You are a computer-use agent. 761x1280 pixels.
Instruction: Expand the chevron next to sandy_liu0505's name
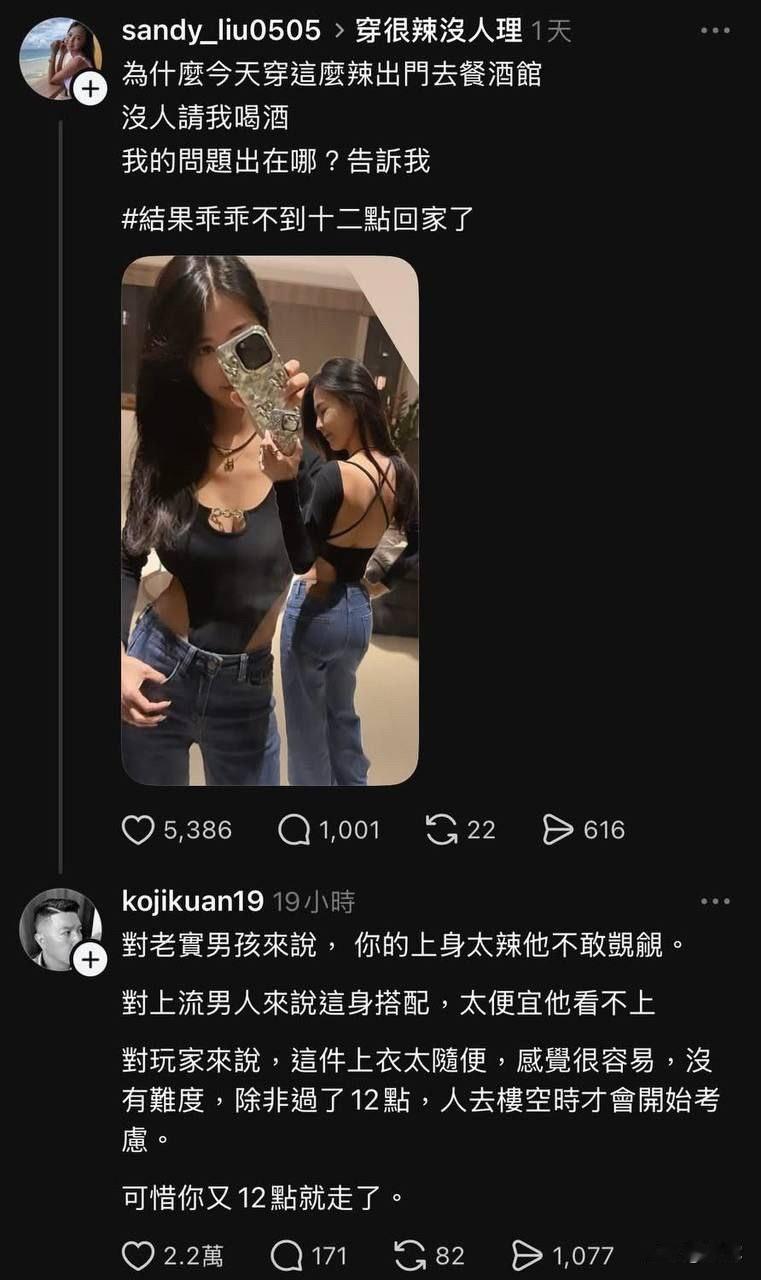[x=340, y=31]
